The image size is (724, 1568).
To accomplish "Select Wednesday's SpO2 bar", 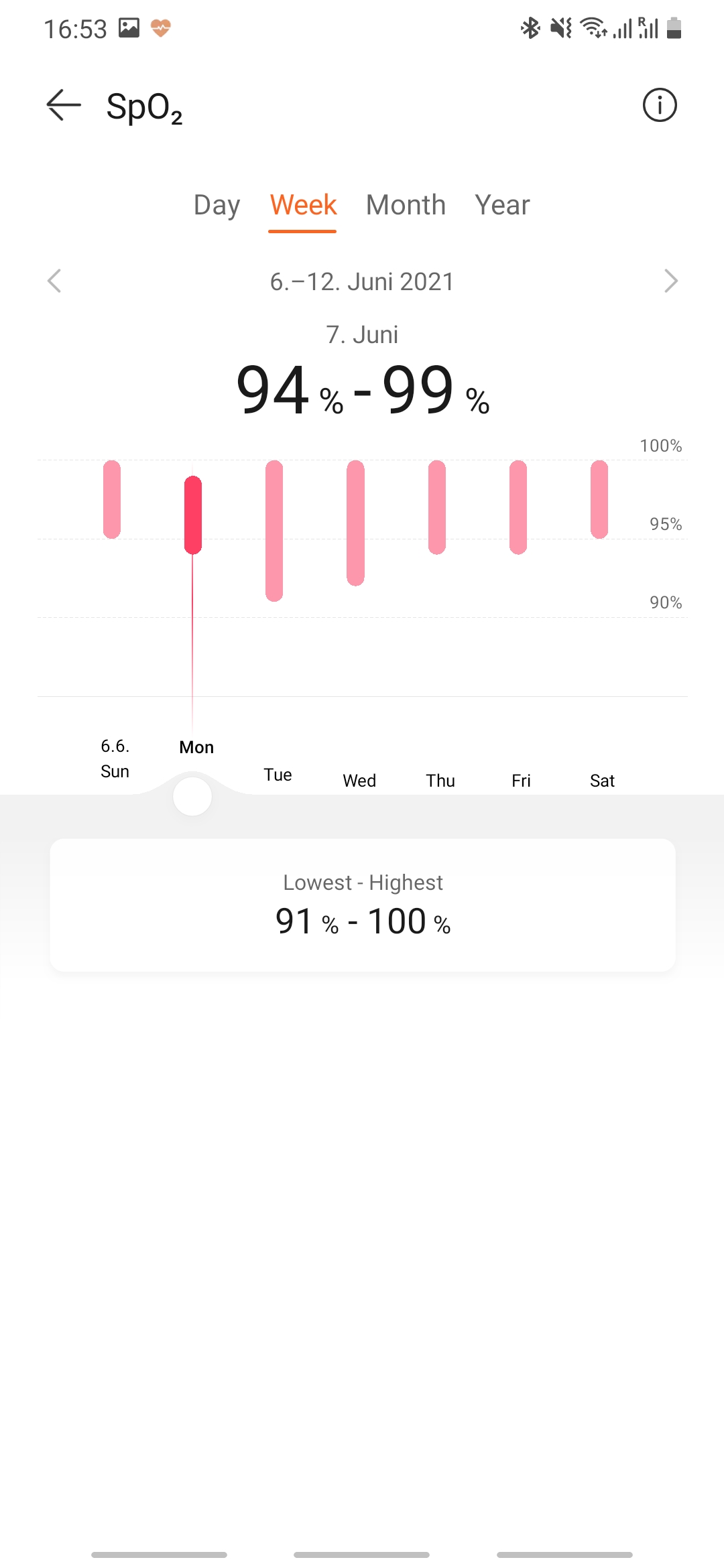I will click(x=355, y=523).
